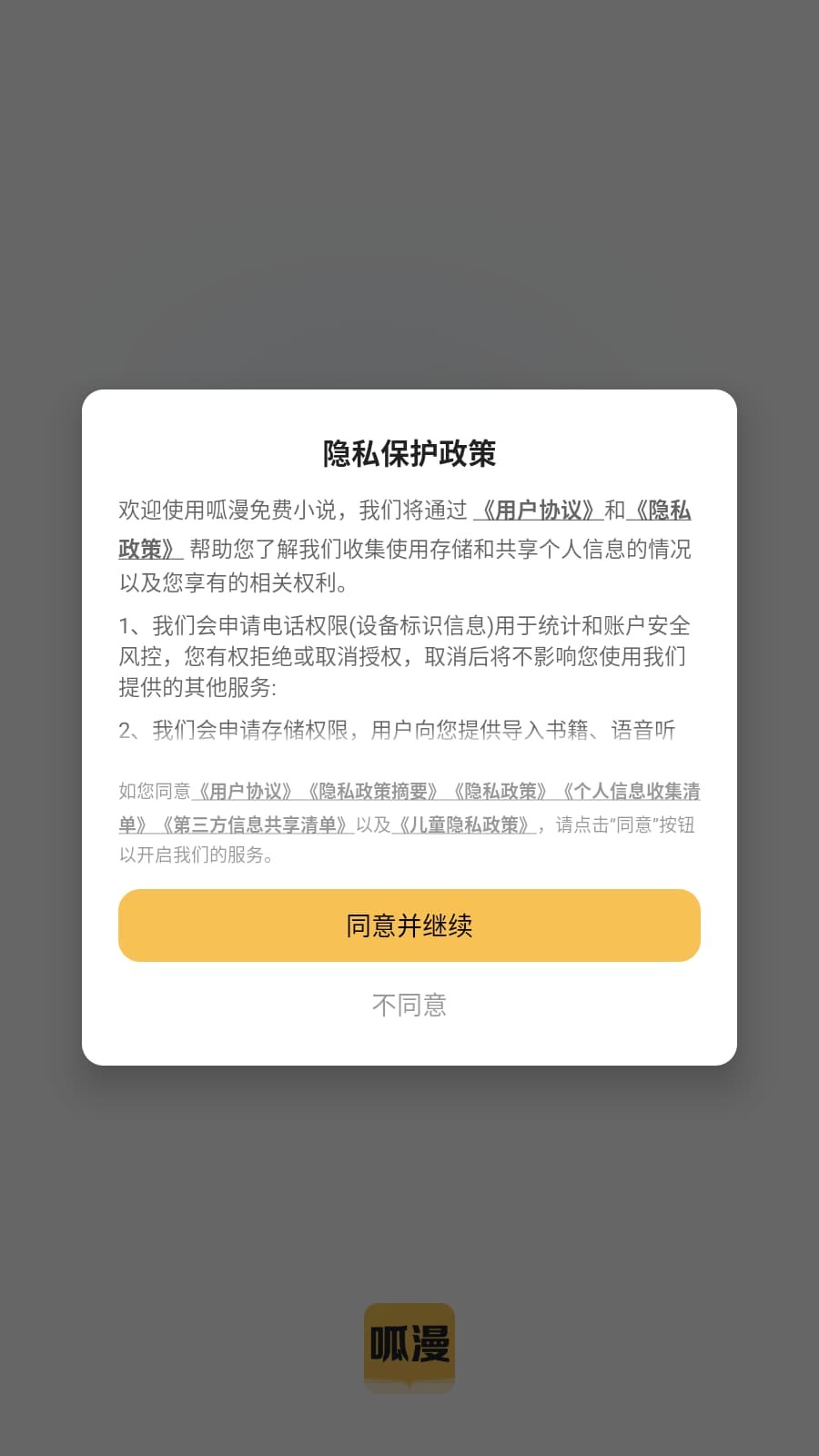
Task: Tap the guaman book-shaped logo icon
Action: coord(409,1343)
